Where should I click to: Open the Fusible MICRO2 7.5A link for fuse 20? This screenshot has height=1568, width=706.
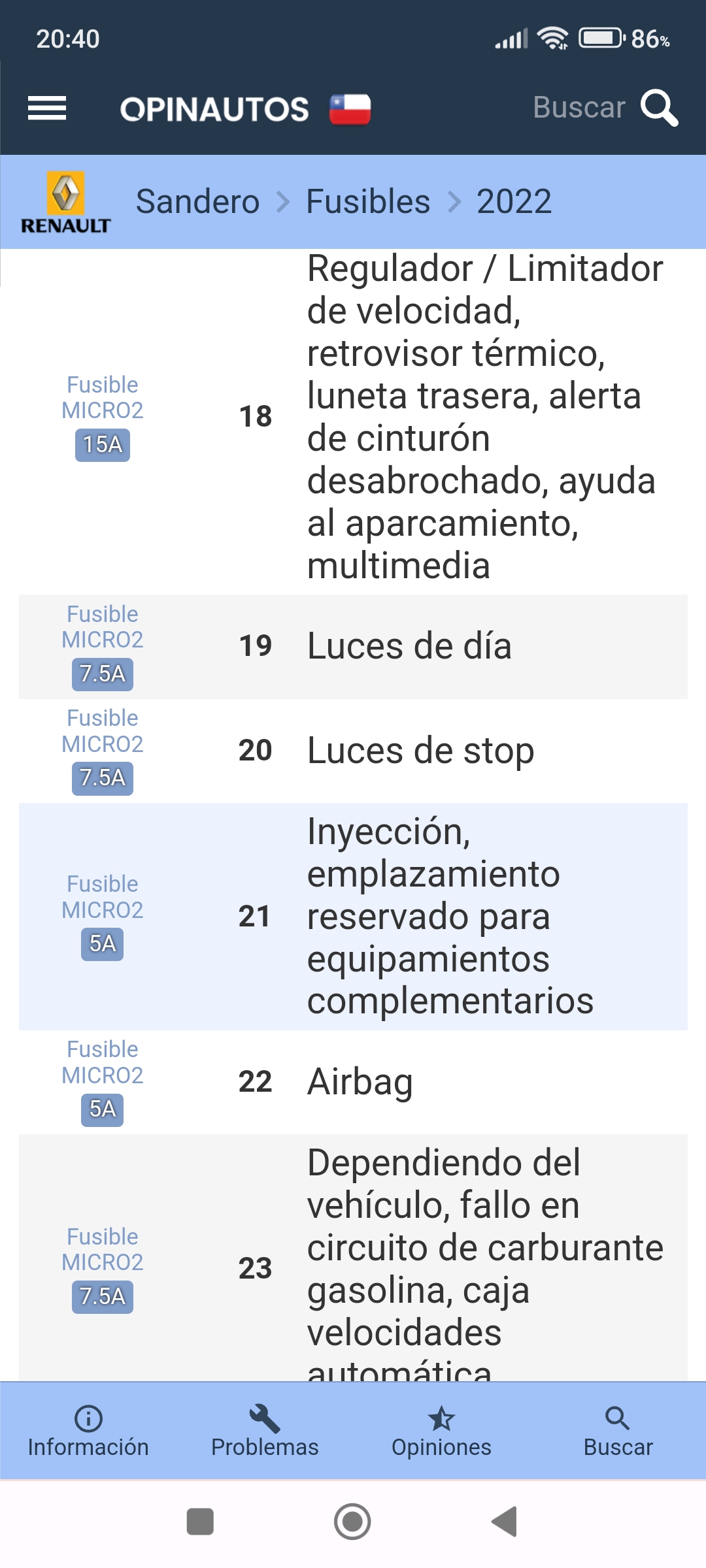(x=103, y=751)
